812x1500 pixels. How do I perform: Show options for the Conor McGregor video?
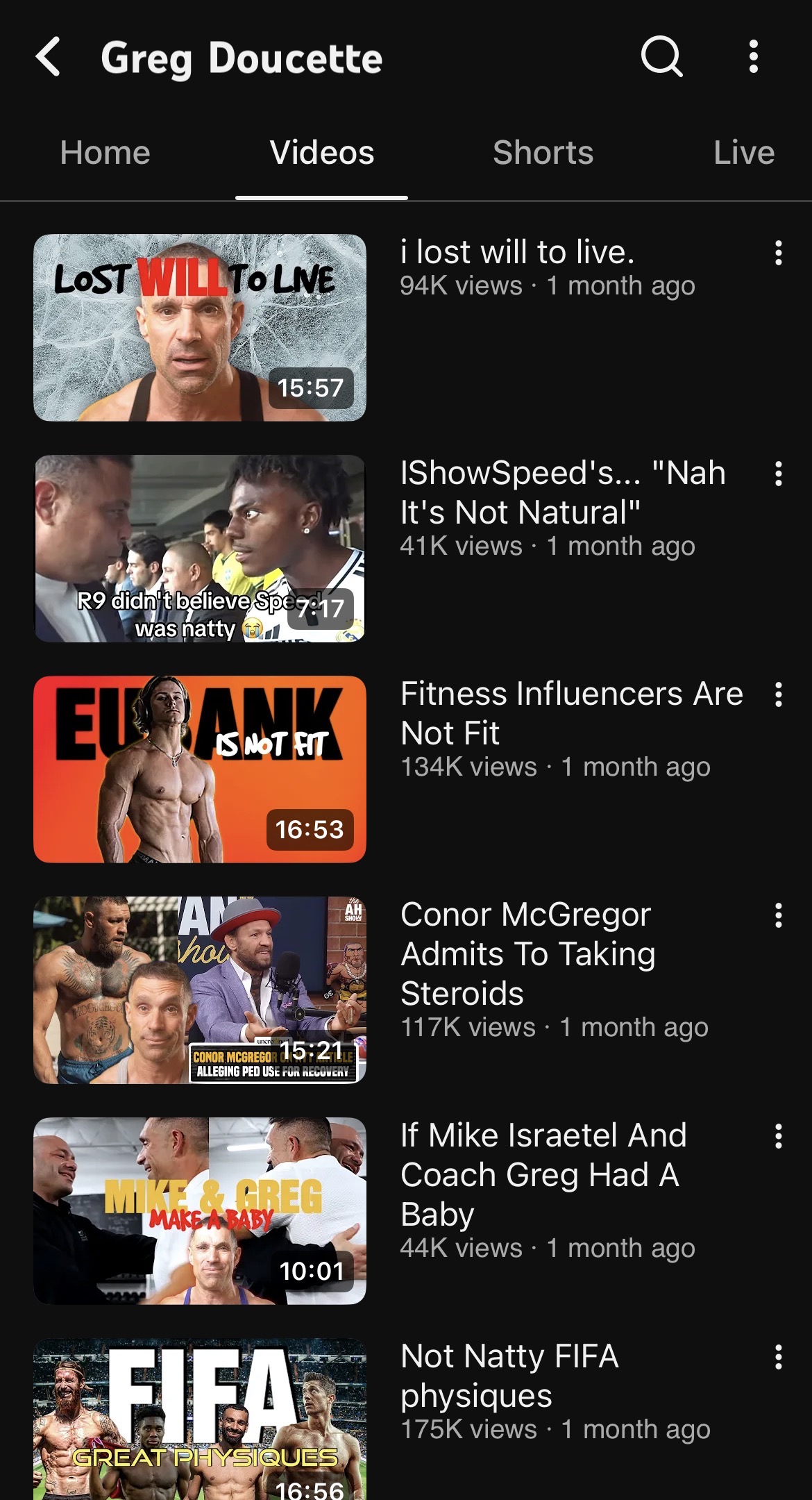coord(779,916)
